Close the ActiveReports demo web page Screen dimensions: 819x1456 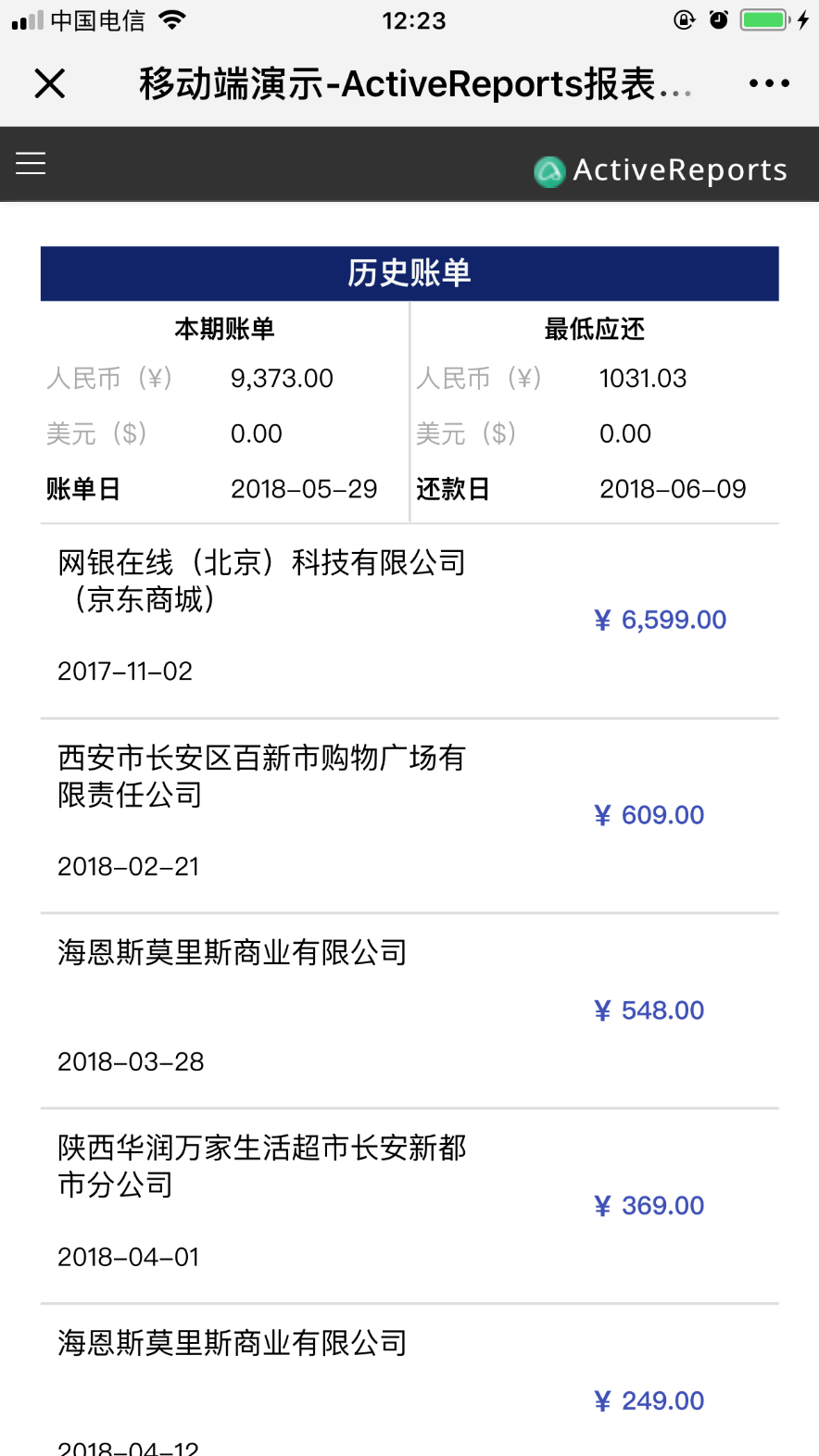50,83
